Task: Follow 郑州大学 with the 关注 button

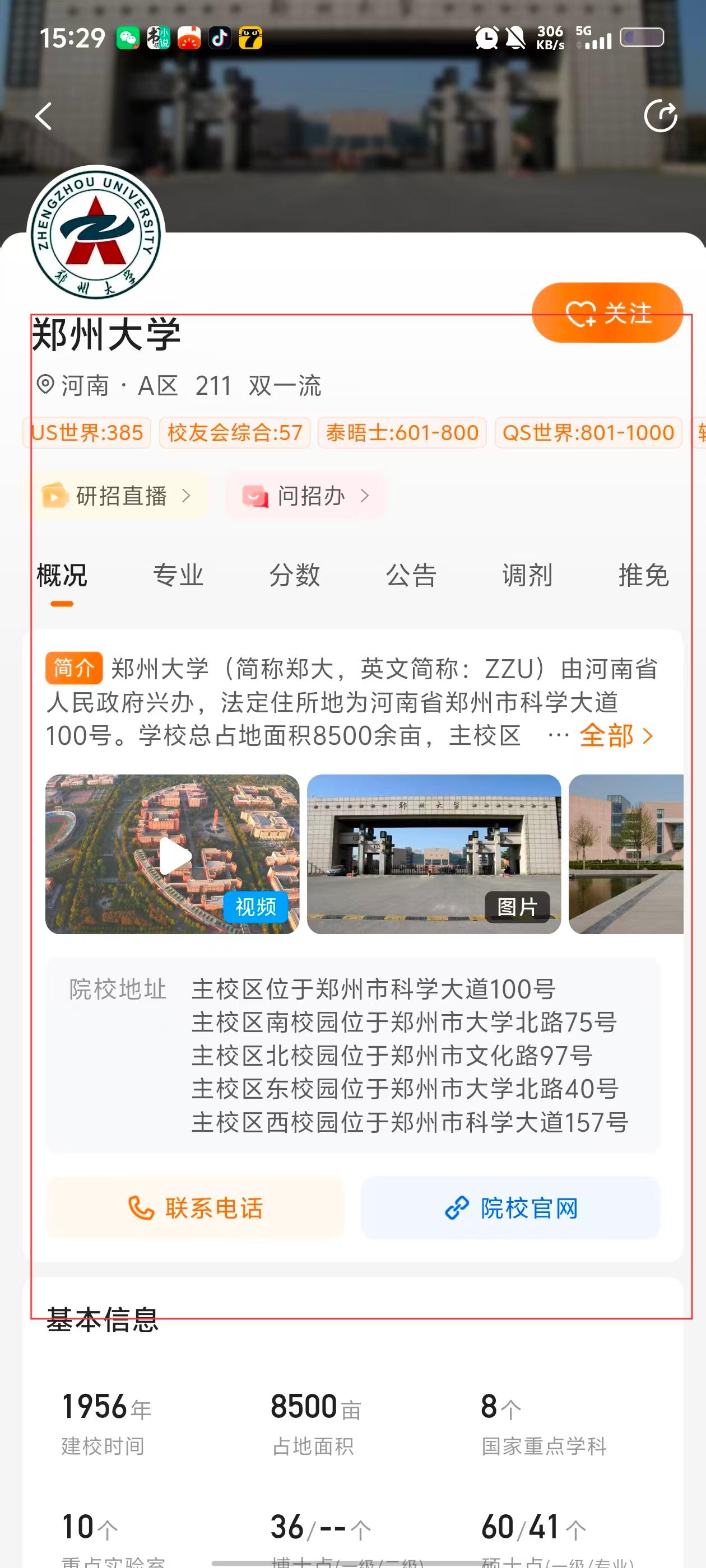Action: pos(607,313)
